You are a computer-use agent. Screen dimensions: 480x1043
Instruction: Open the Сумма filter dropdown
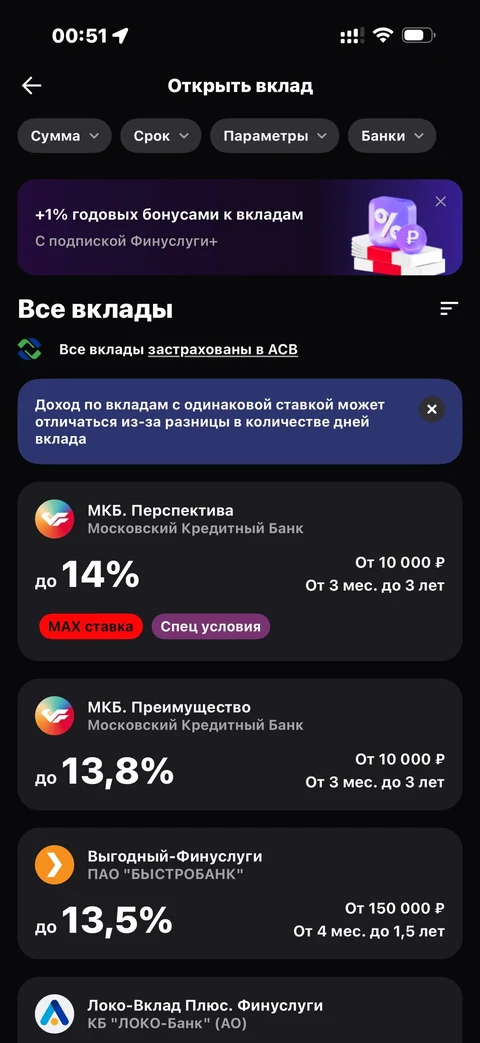(64, 136)
